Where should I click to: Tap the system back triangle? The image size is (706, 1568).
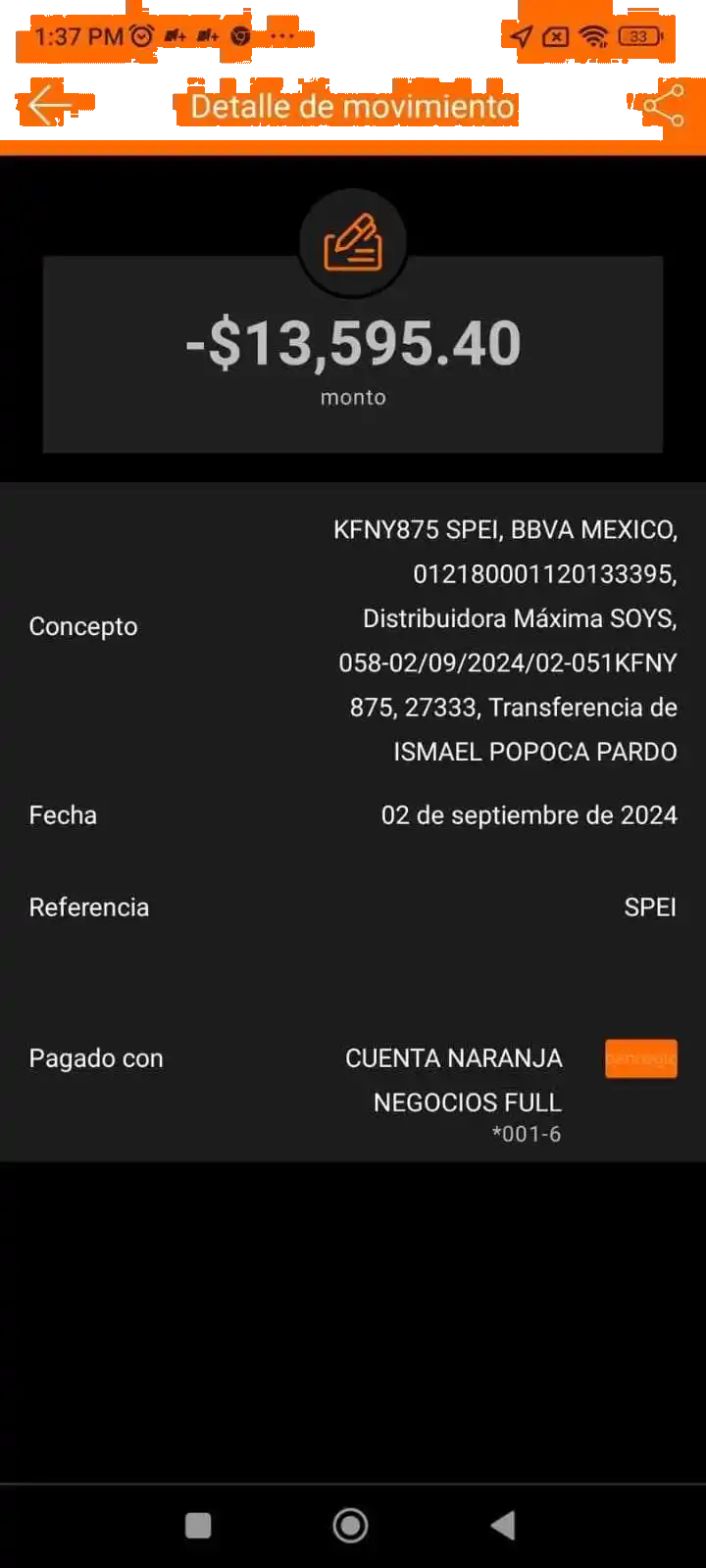503,1525
